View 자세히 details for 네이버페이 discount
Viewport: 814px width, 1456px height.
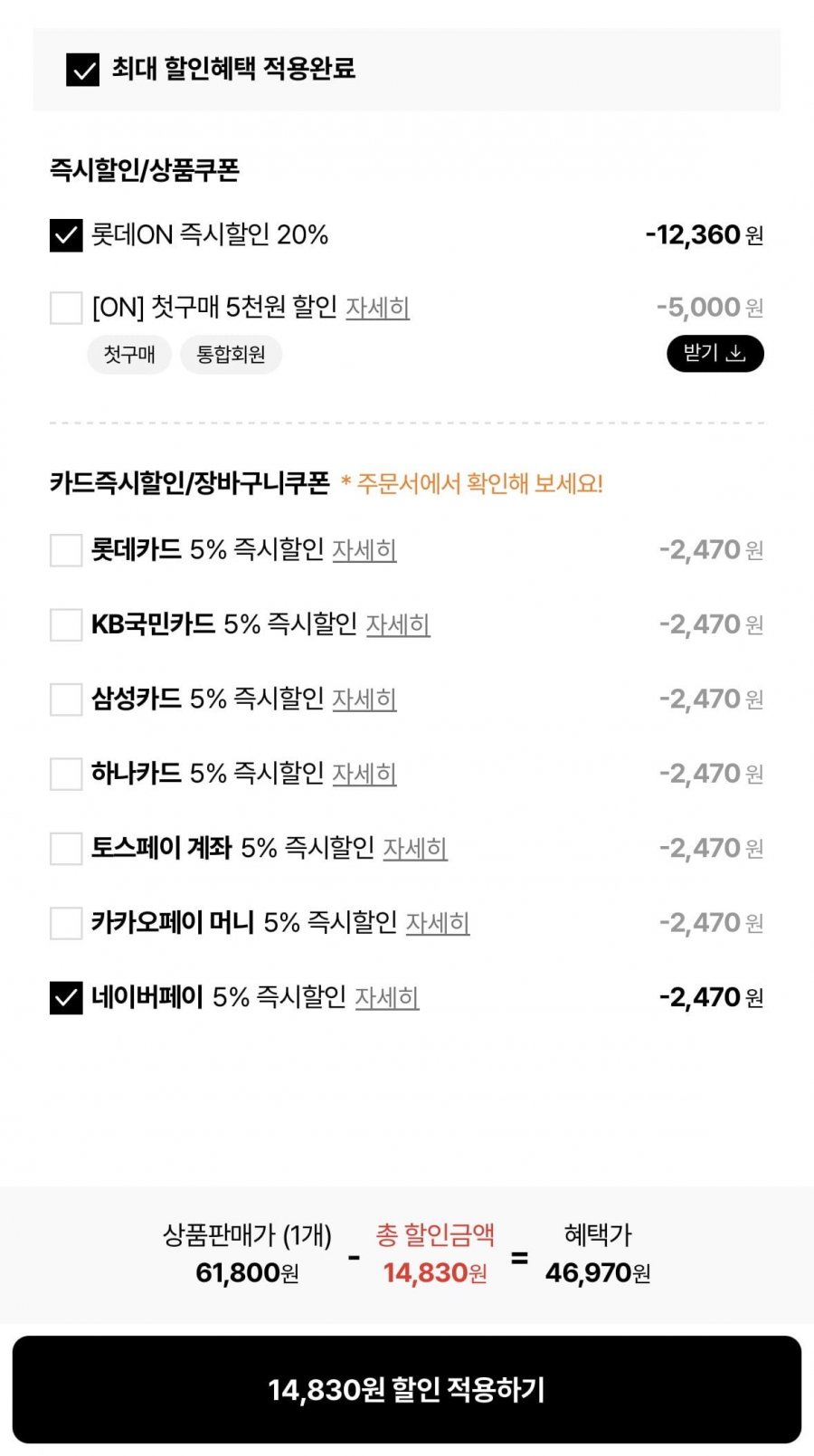pyautogui.click(x=387, y=998)
